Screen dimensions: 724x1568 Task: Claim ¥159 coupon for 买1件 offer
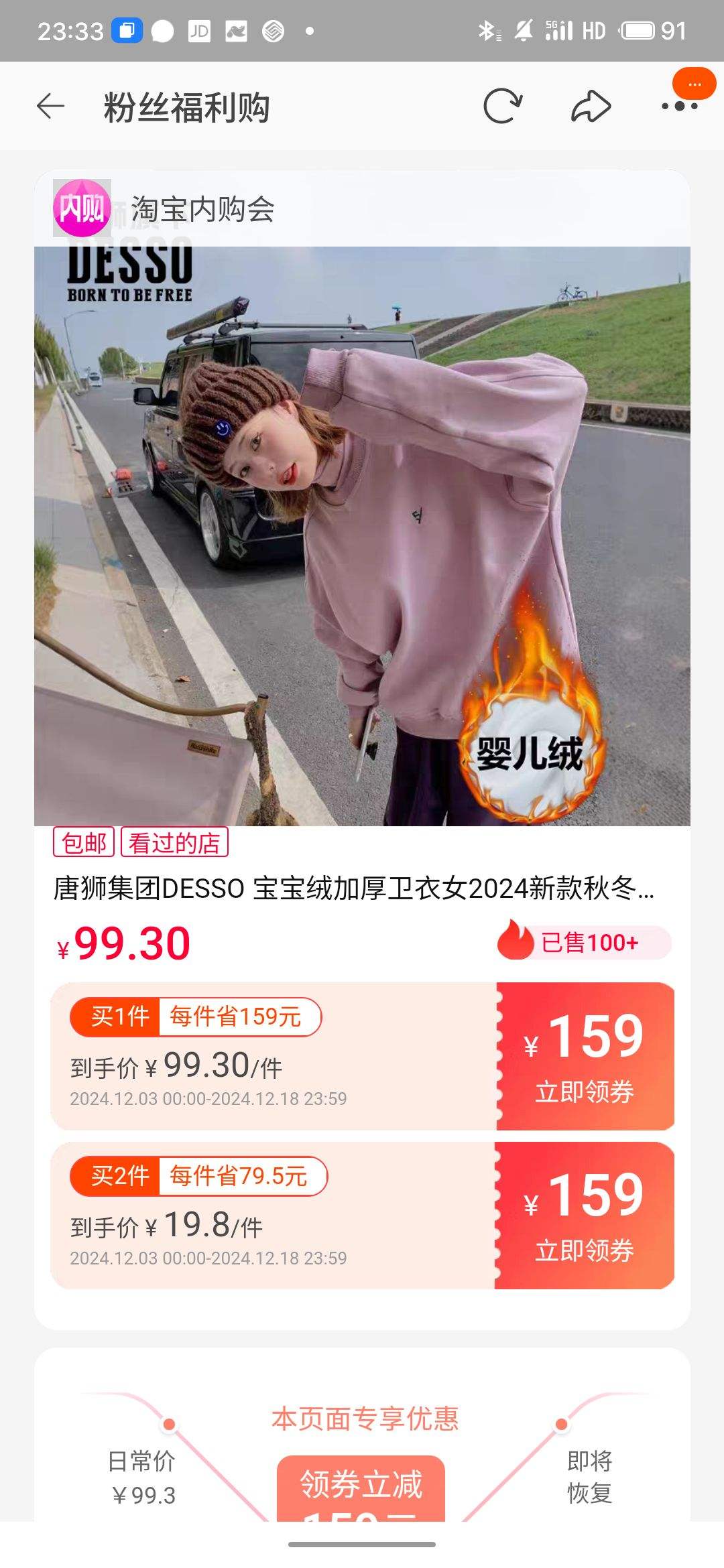585,1056
